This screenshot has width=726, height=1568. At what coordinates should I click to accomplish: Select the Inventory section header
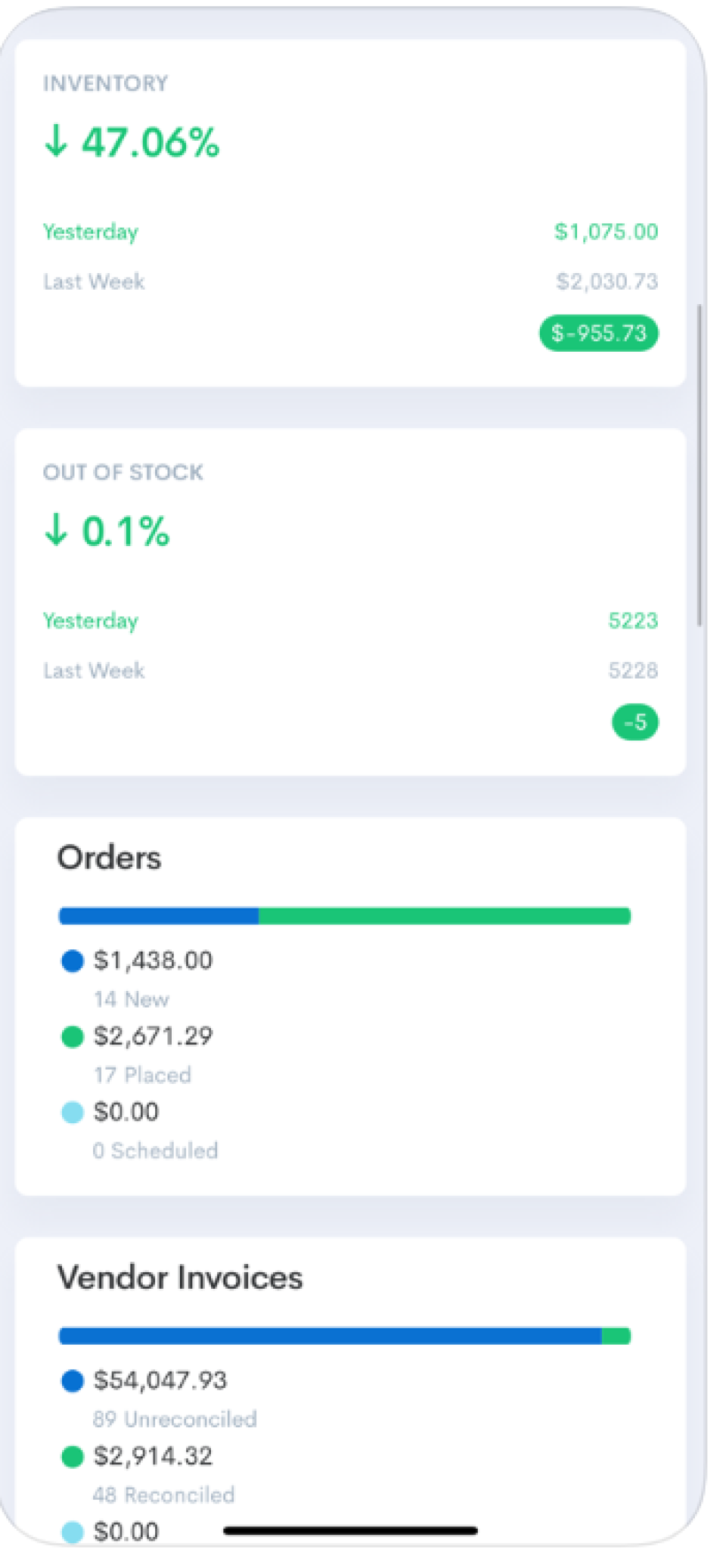pyautogui.click(x=106, y=83)
